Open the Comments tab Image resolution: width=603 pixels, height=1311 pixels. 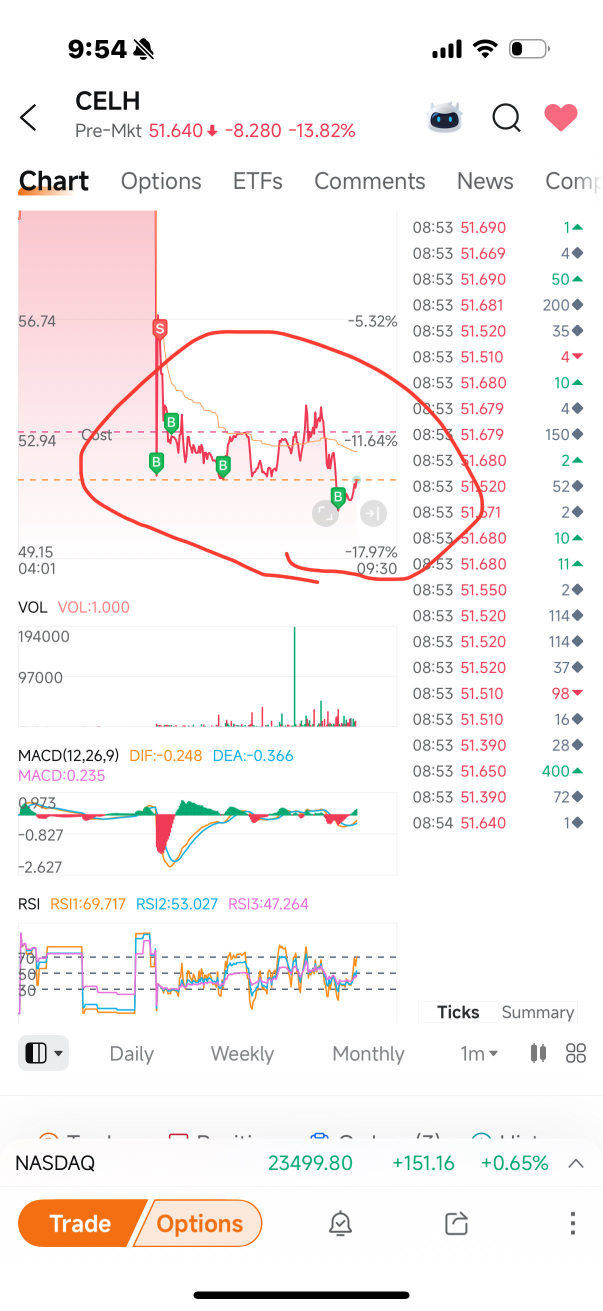(369, 181)
